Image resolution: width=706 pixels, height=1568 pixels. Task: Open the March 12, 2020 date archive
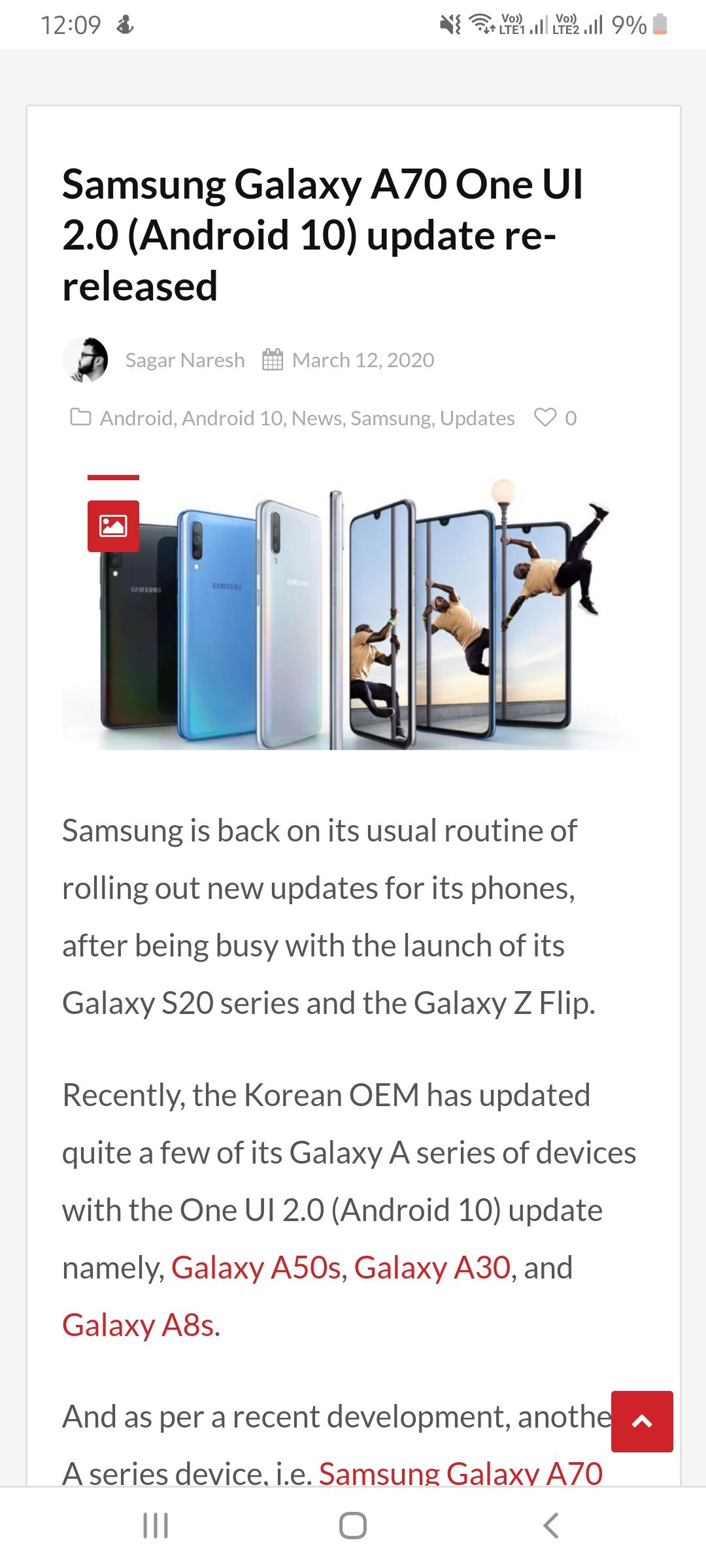(x=363, y=360)
